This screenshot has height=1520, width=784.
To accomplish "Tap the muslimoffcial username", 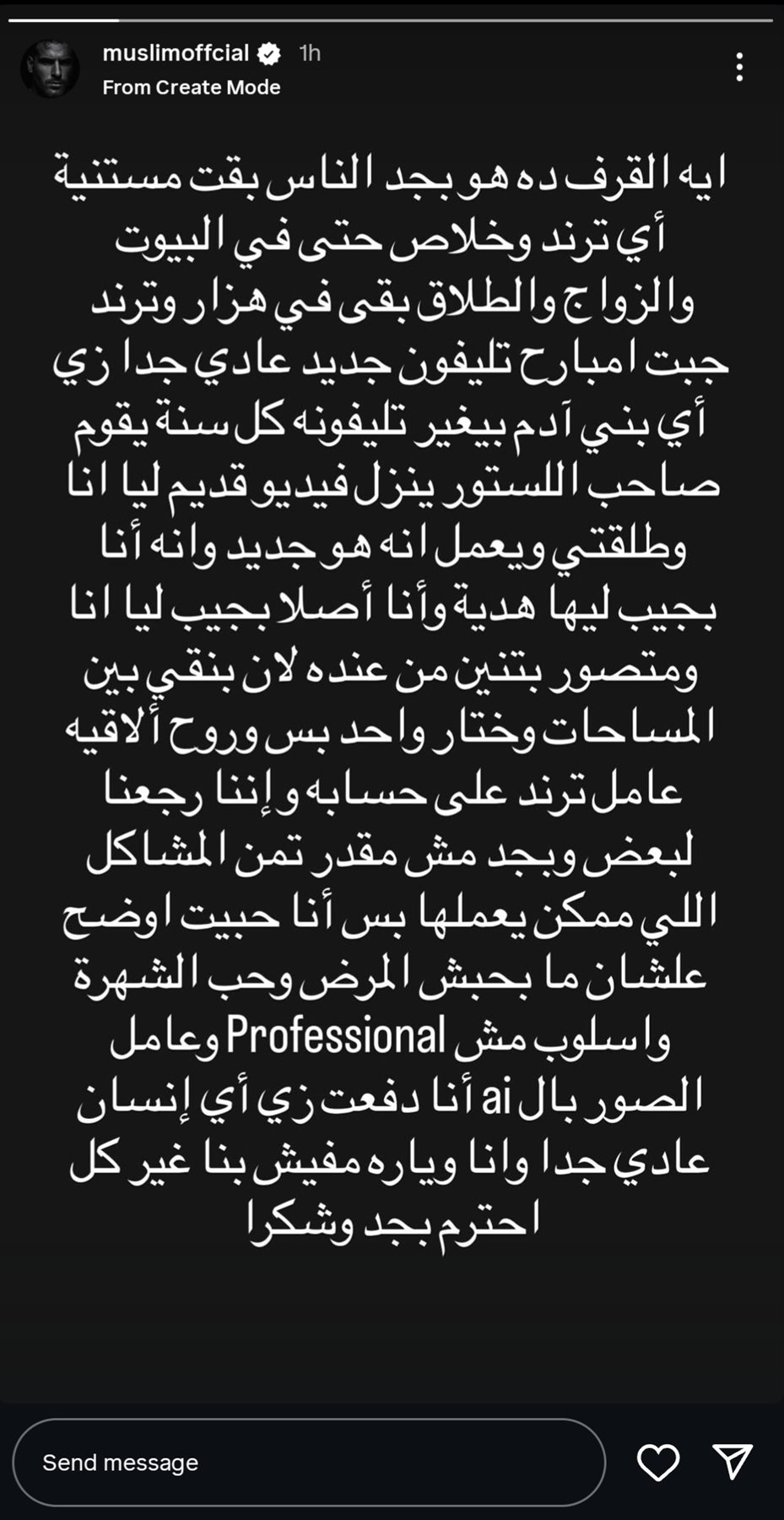I will pos(176,53).
